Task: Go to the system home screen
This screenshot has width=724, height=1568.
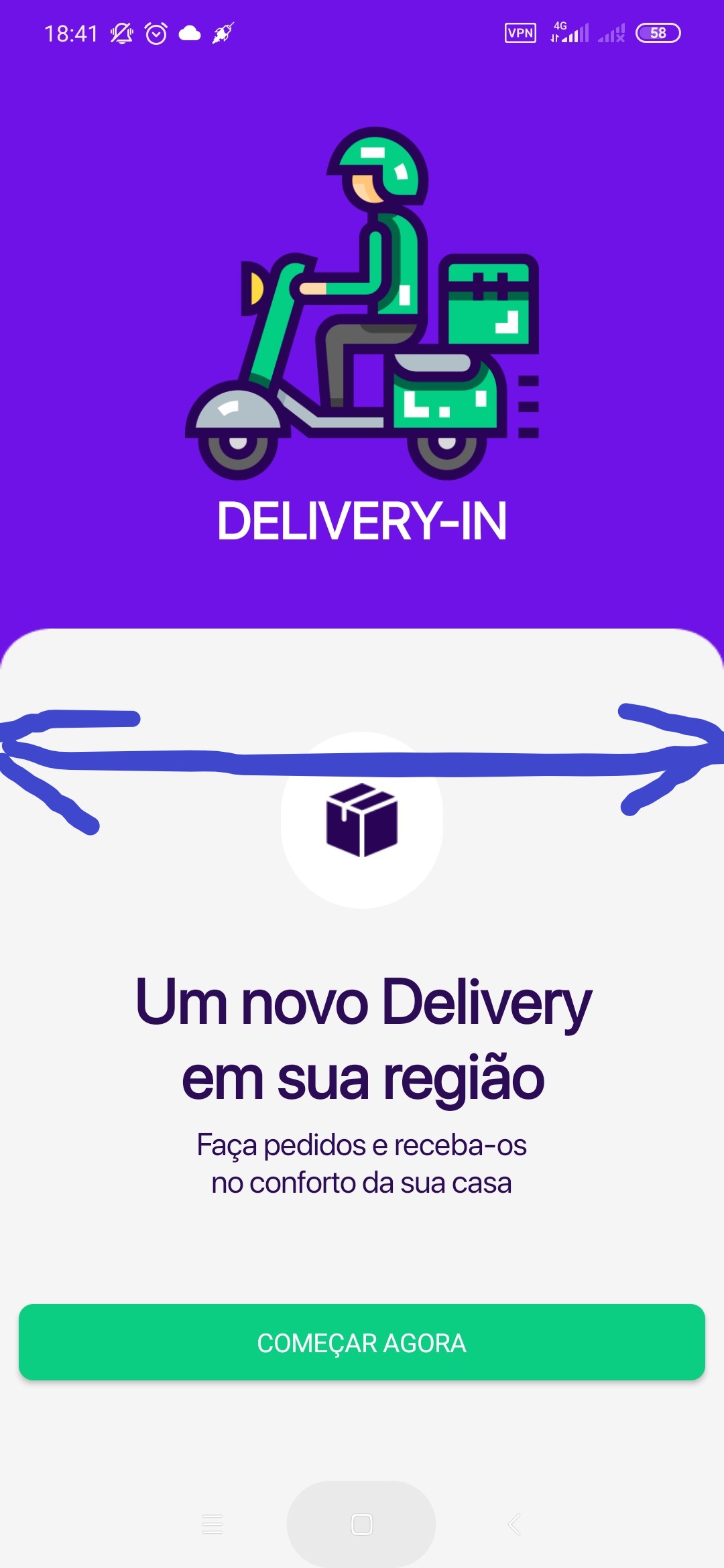Action: pyautogui.click(x=362, y=1524)
